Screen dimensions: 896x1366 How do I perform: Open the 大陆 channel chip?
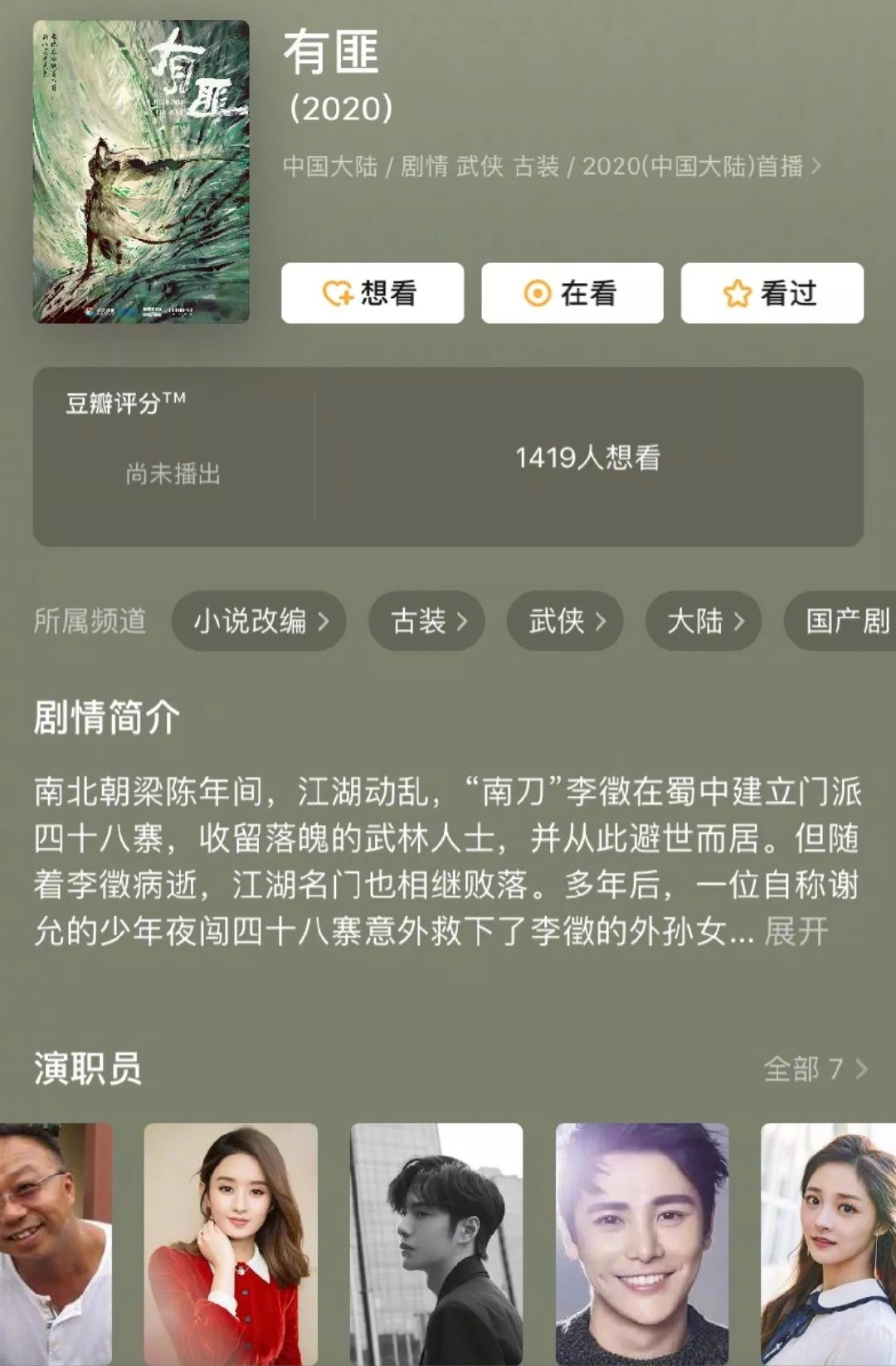(704, 621)
